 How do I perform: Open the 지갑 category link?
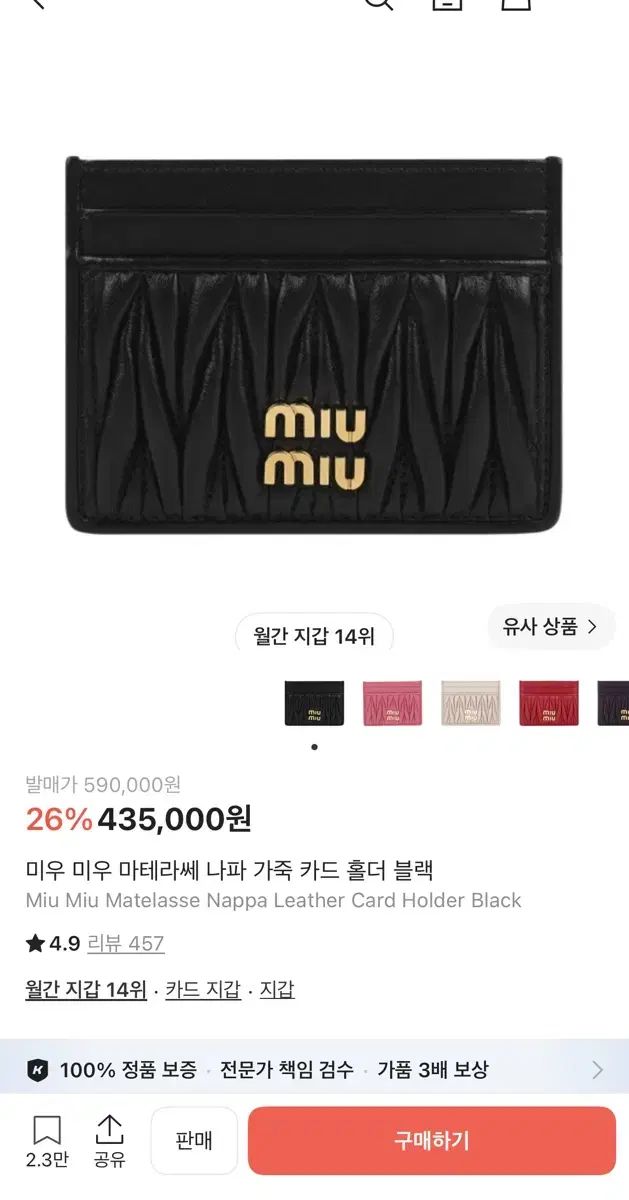[x=277, y=990]
